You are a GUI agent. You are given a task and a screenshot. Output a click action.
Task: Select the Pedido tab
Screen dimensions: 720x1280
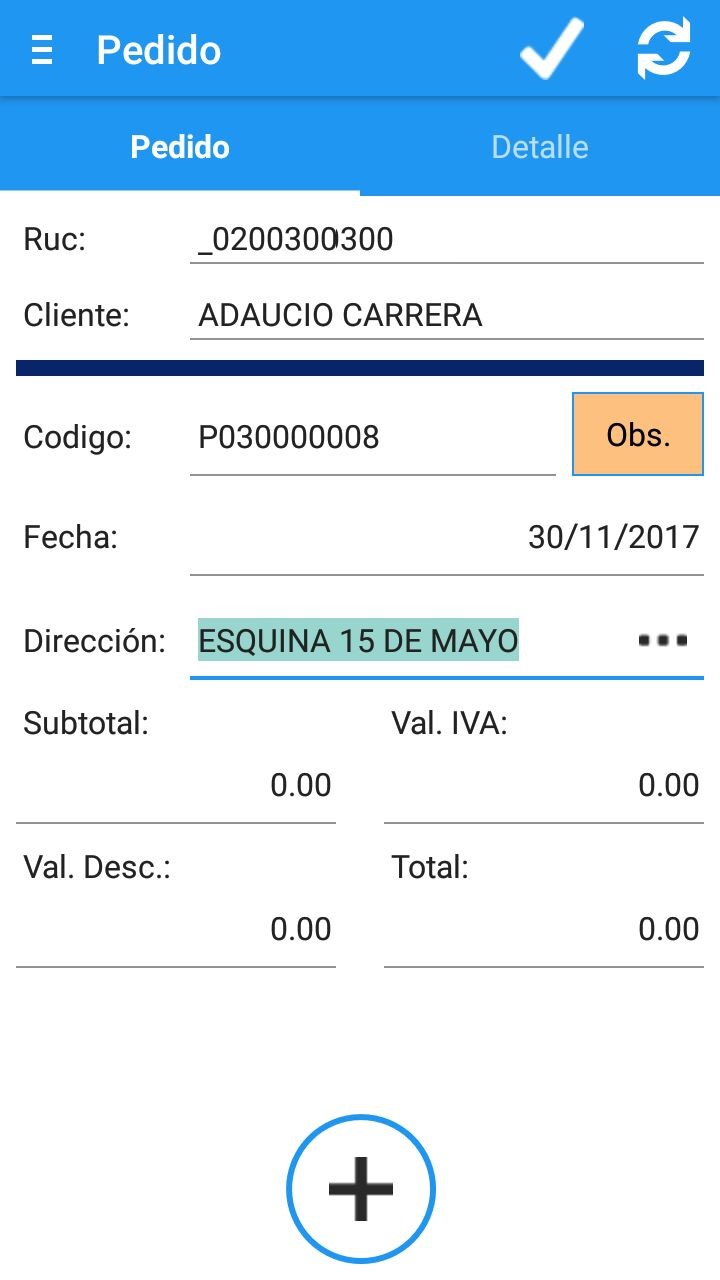[x=180, y=147]
